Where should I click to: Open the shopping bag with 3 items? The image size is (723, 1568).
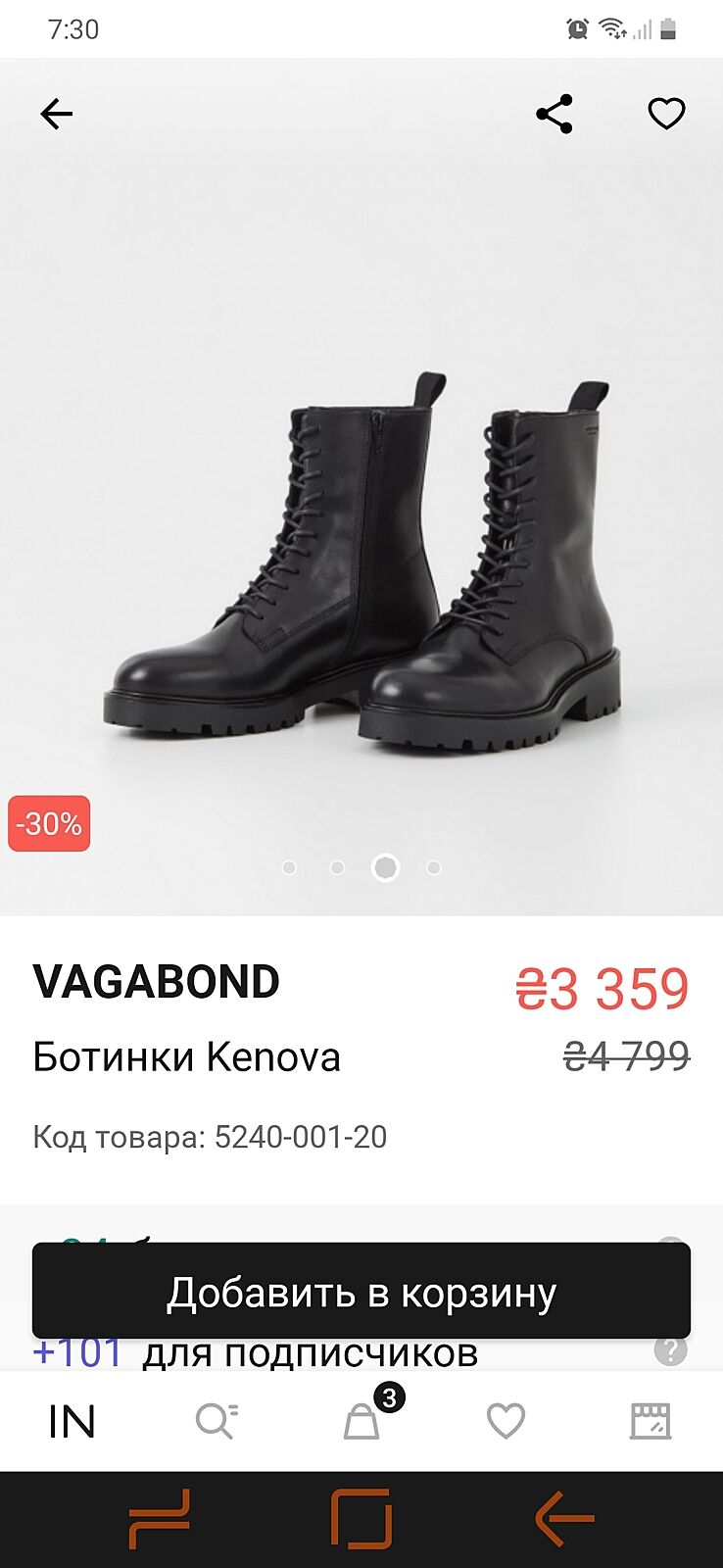tap(361, 1422)
